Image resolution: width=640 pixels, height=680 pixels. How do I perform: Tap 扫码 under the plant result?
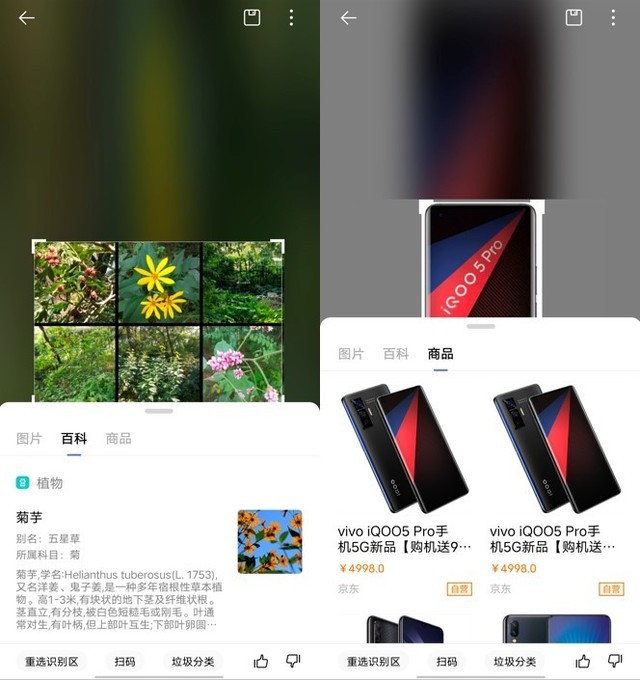[x=125, y=661]
